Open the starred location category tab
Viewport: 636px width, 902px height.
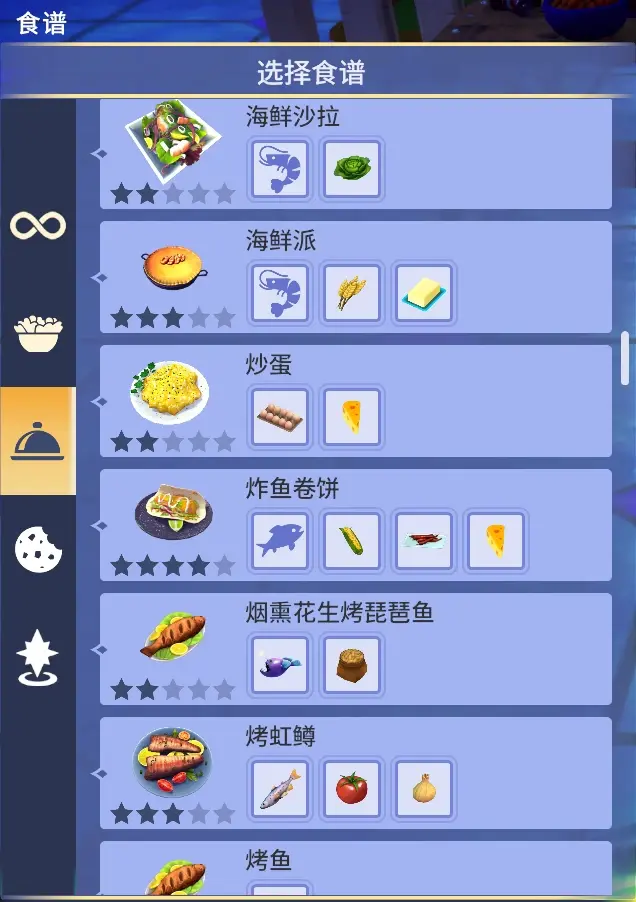pyautogui.click(x=38, y=659)
